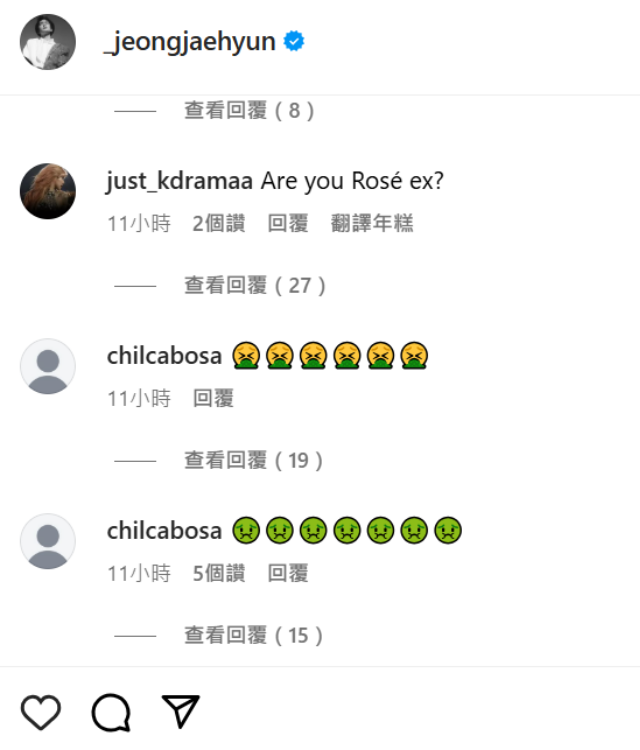640x750 pixels.
Task: Show the 15 replies thread
Action: pyautogui.click(x=254, y=635)
